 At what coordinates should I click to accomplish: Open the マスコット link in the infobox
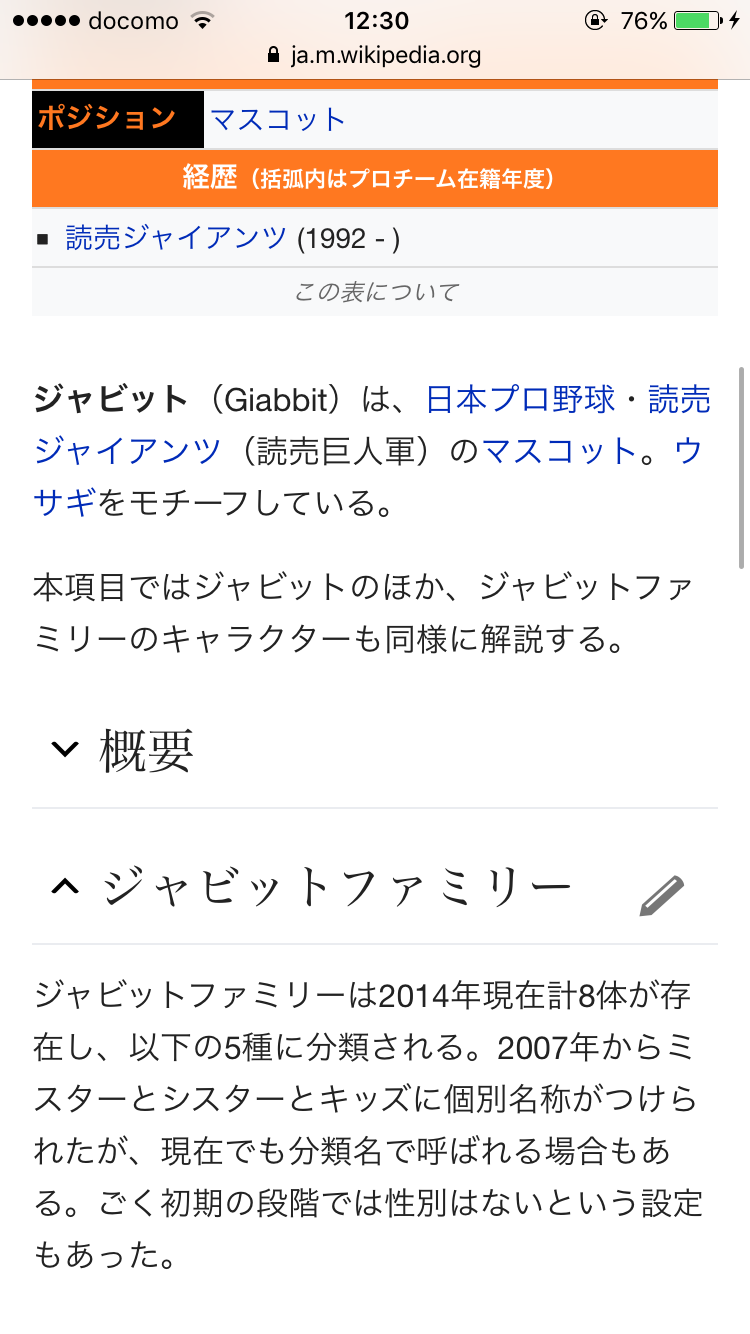[x=277, y=120]
